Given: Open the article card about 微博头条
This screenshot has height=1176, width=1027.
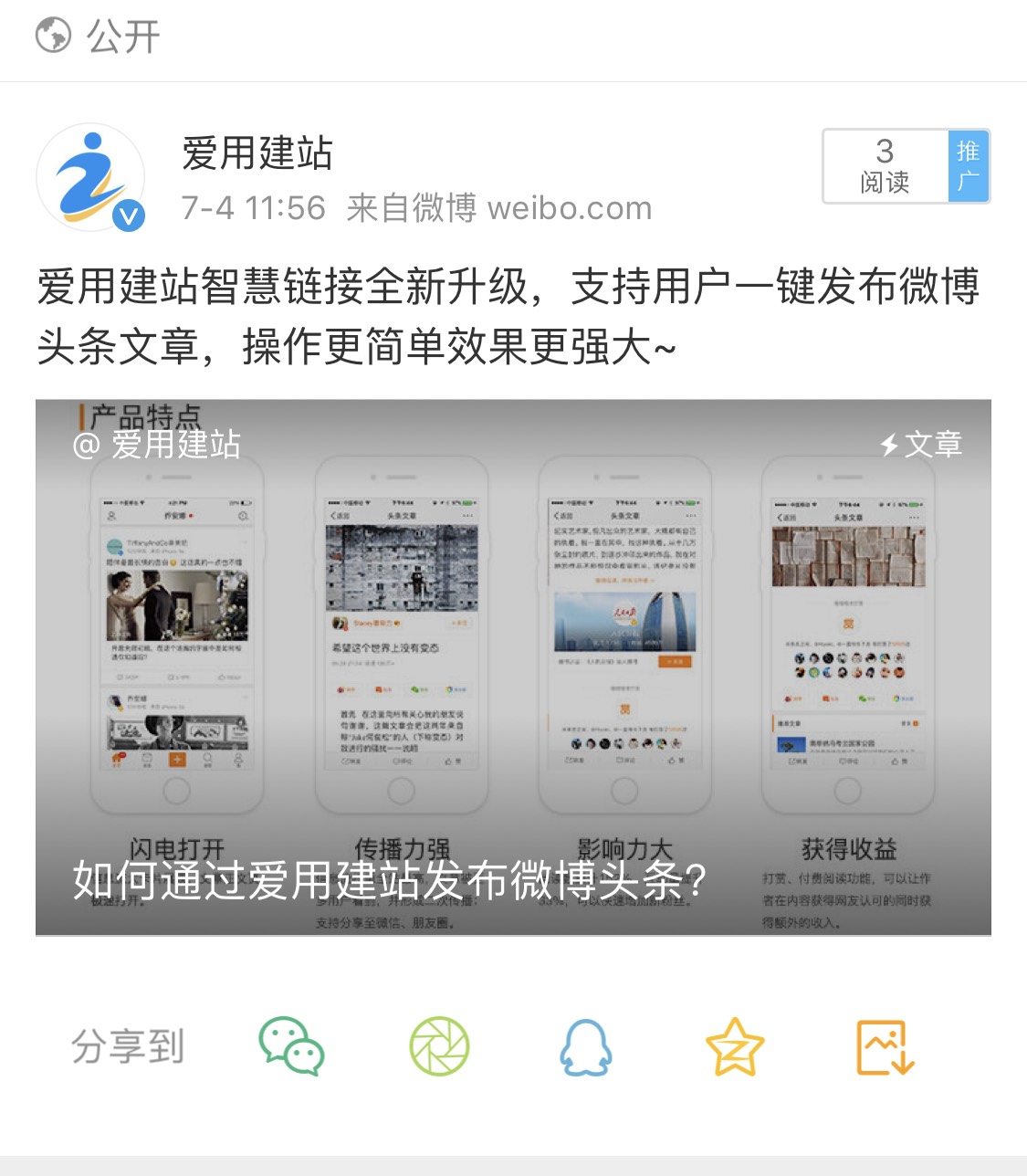Looking at the screenshot, I should coord(513,667).
